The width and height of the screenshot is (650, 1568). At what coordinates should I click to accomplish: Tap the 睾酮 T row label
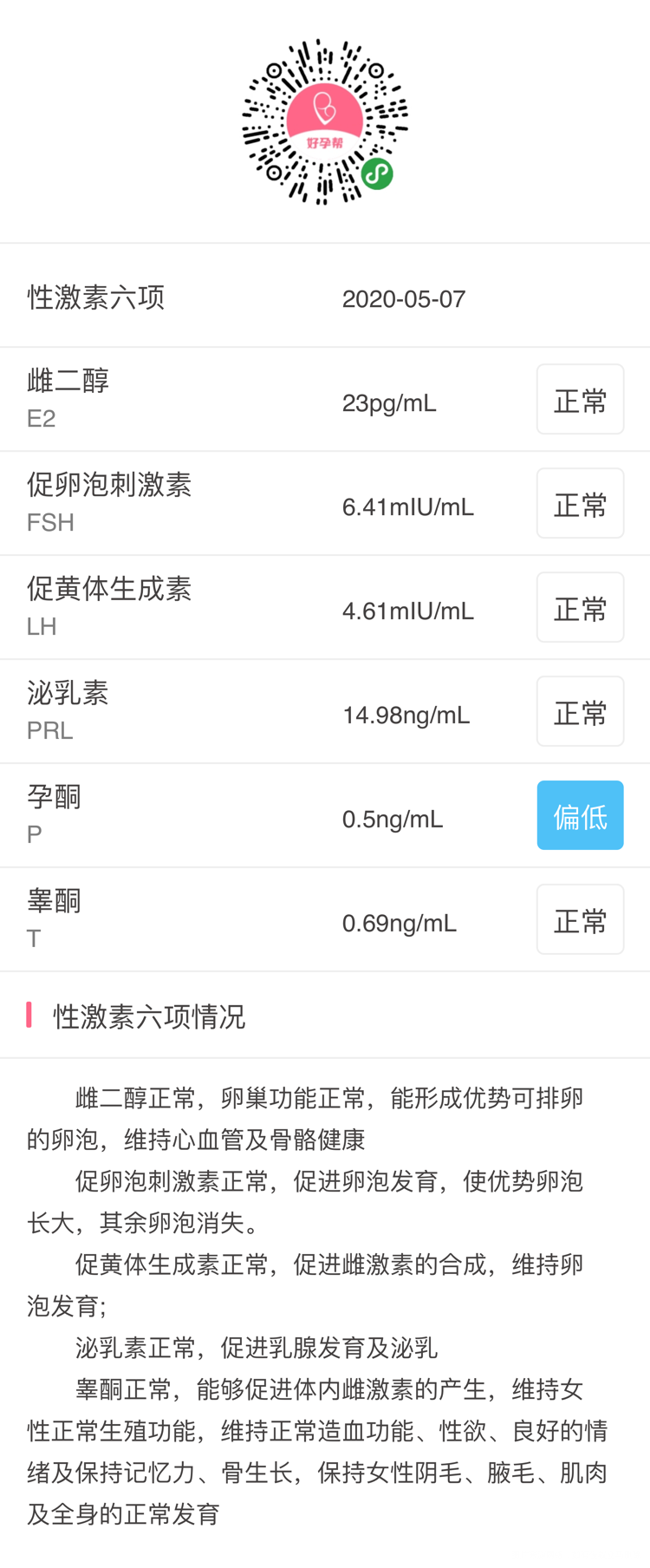tap(52, 918)
